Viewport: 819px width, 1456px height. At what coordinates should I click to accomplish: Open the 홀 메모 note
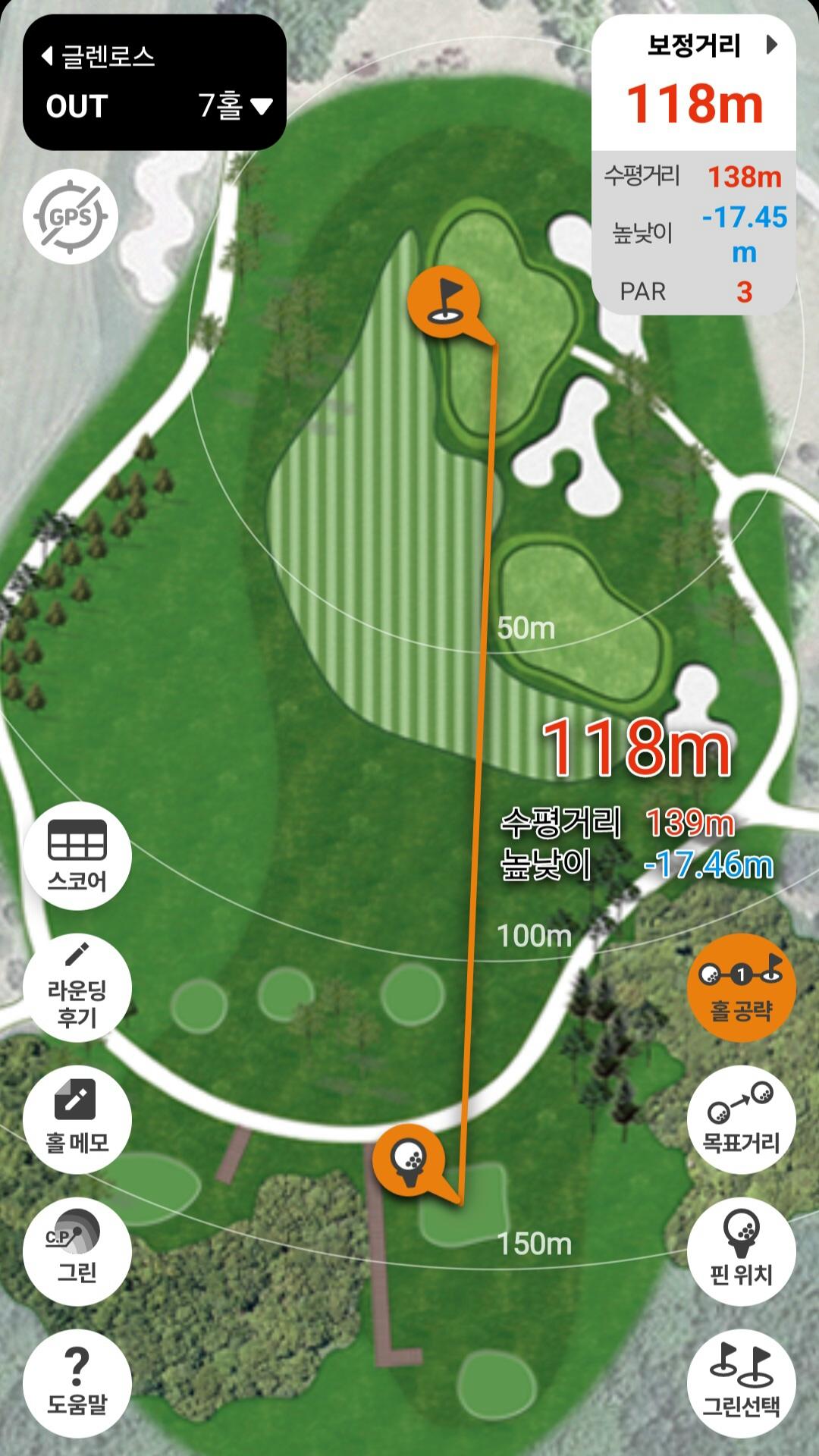[x=77, y=1119]
